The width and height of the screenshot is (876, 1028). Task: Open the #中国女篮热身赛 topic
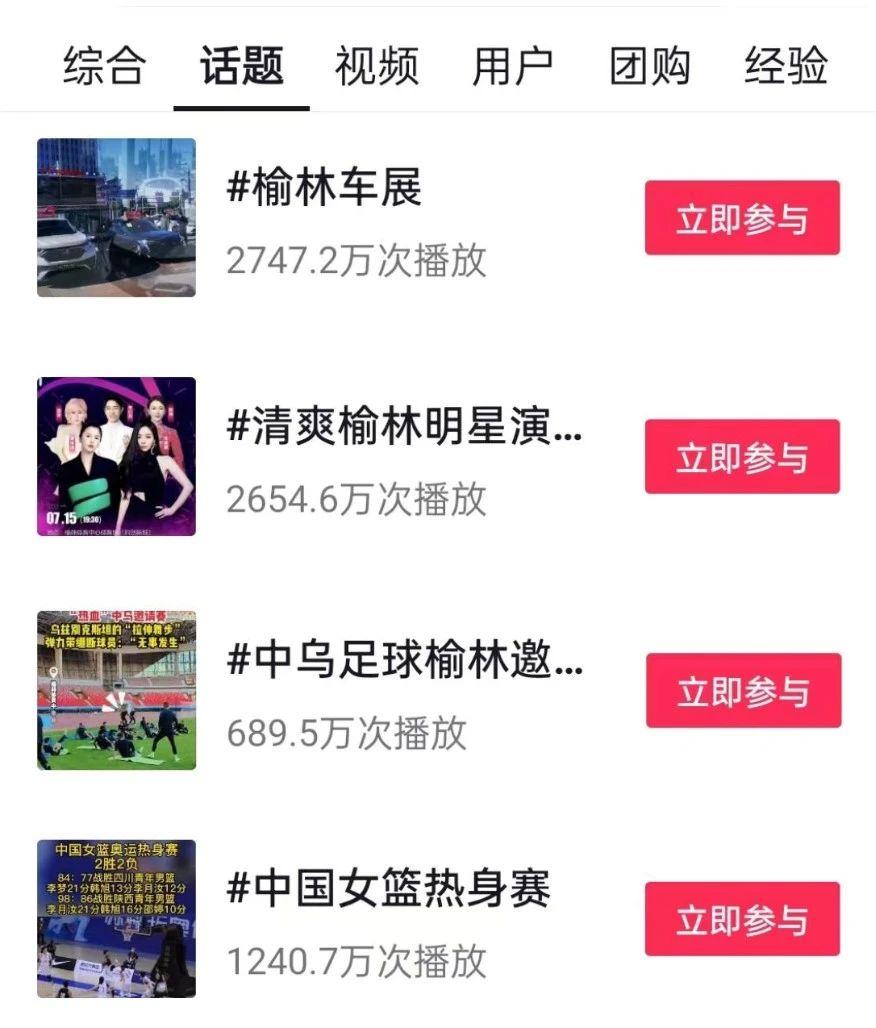point(389,889)
